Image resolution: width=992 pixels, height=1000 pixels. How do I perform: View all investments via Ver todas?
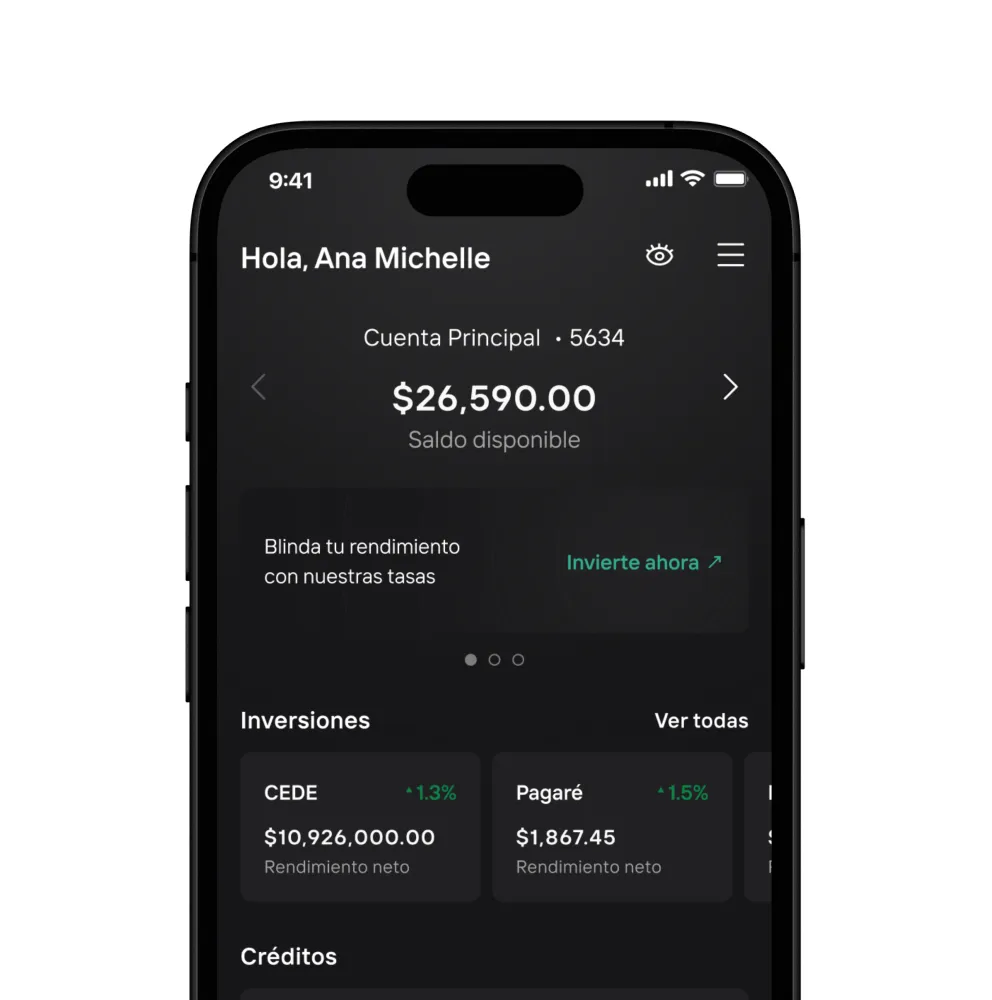(701, 721)
